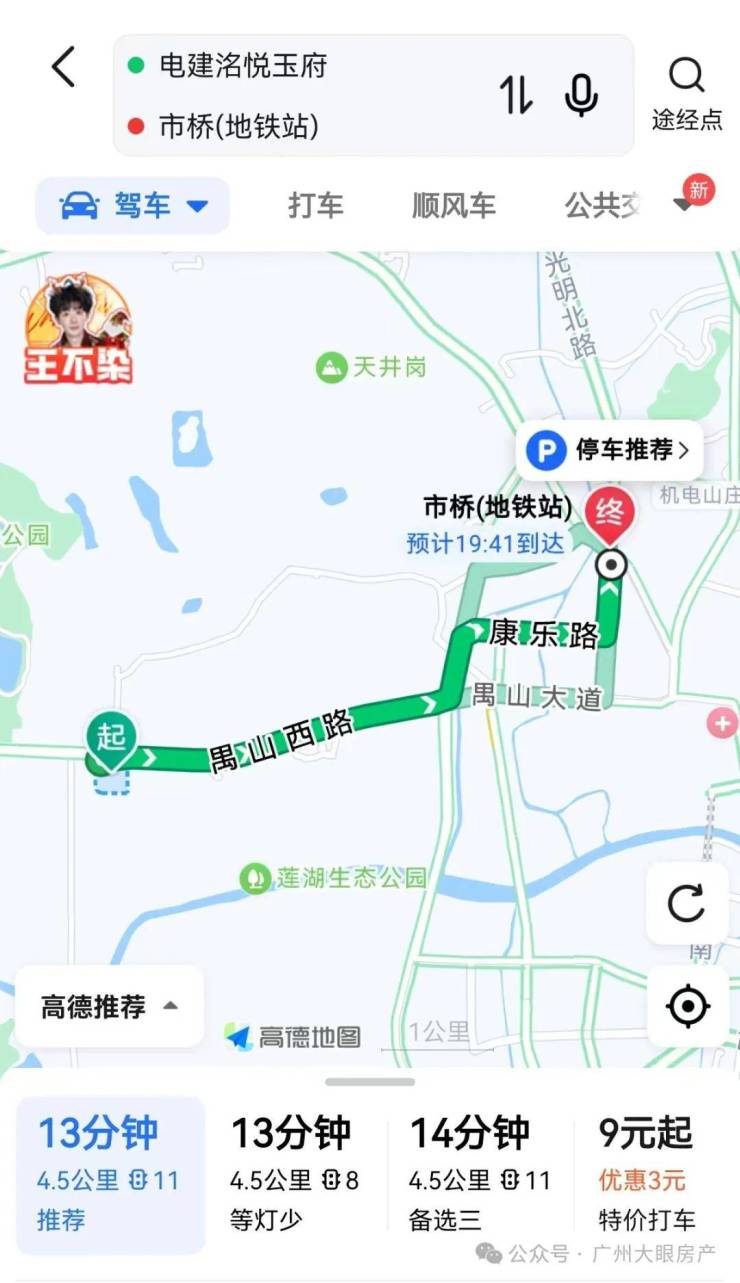740x1283 pixels.
Task: Edit the starting point 电建洛悦玉府
Action: pyautogui.click(x=243, y=66)
